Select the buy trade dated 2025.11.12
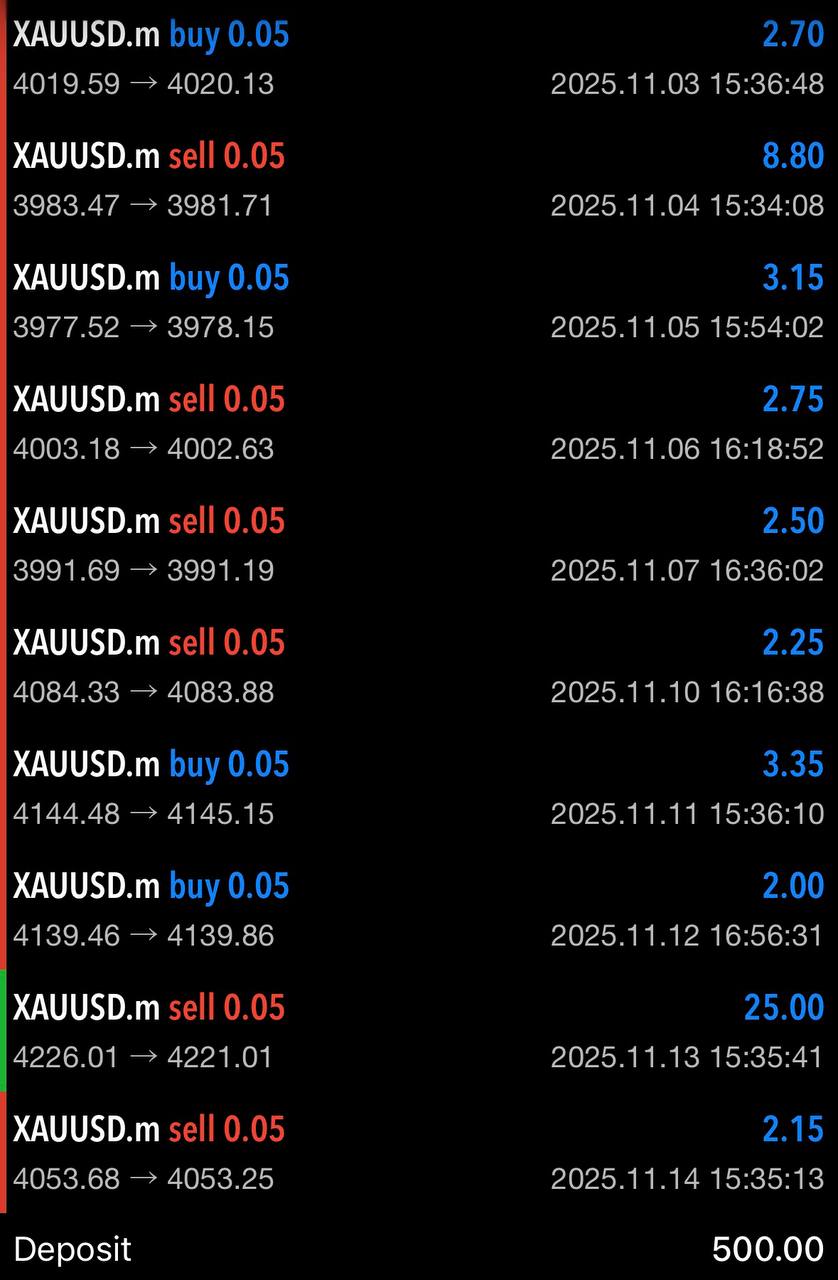 click(419, 909)
